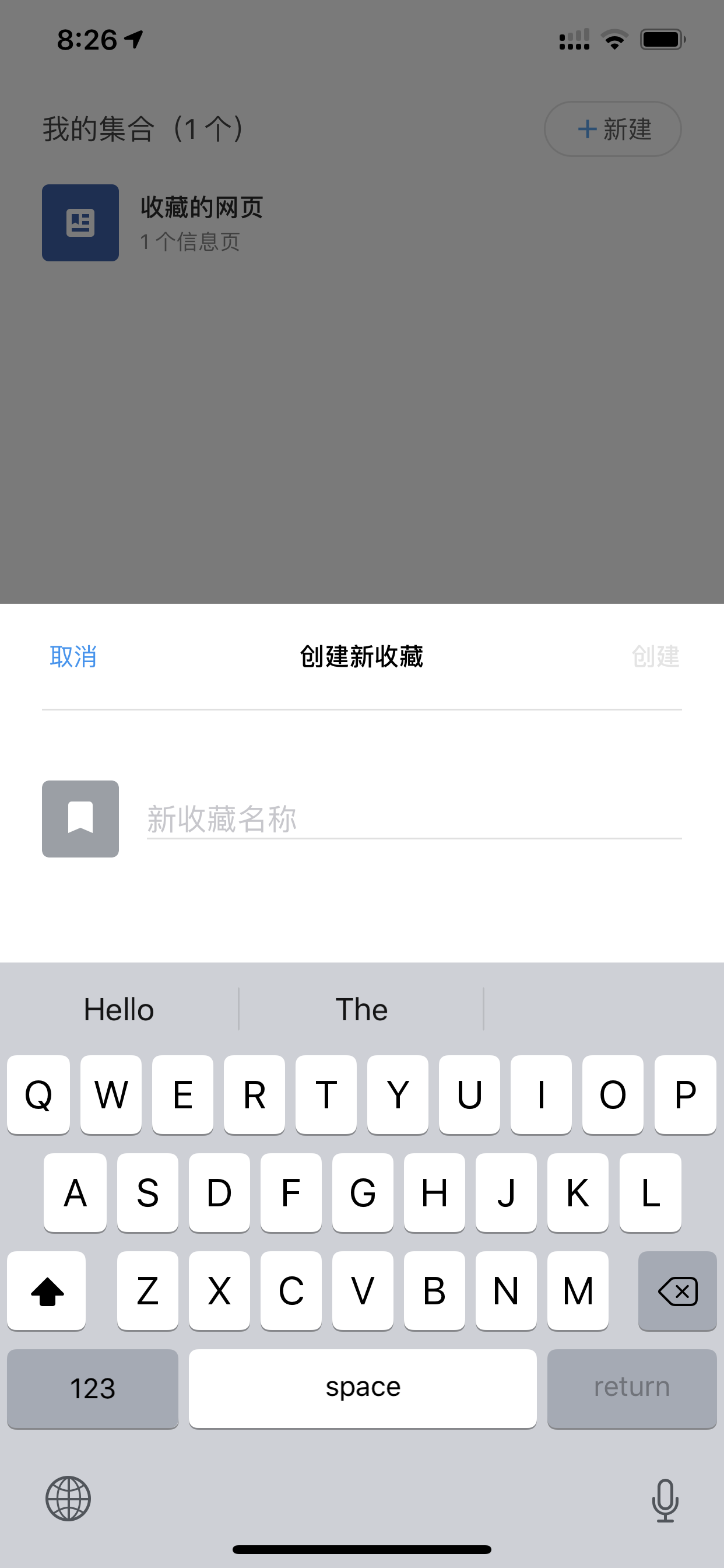Image resolution: width=724 pixels, height=1568 pixels.
Task: Toggle the shift key
Action: (x=47, y=1291)
